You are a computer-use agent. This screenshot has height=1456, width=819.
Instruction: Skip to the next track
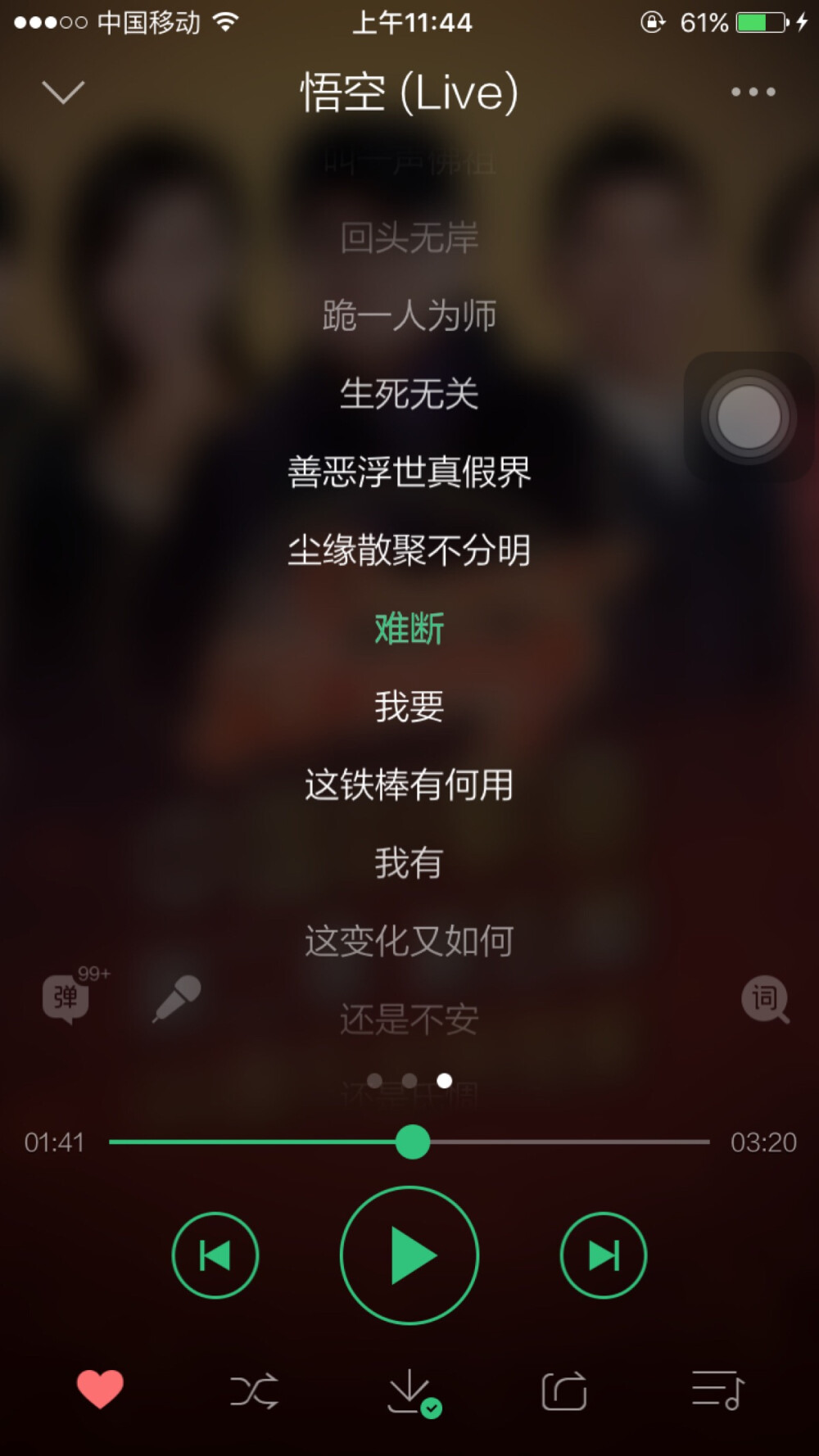click(x=604, y=1255)
